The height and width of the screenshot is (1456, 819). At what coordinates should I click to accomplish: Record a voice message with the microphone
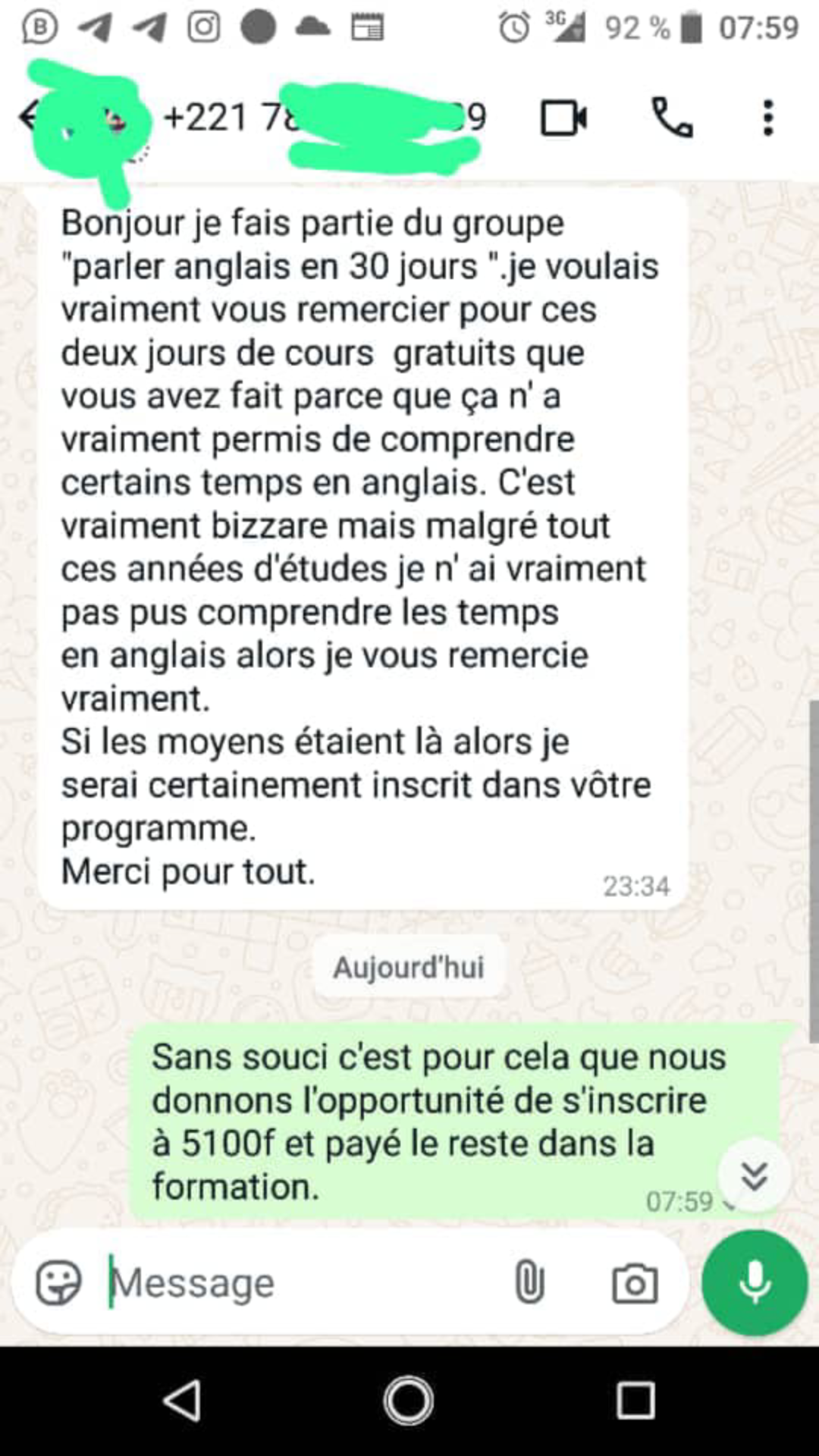755,1283
